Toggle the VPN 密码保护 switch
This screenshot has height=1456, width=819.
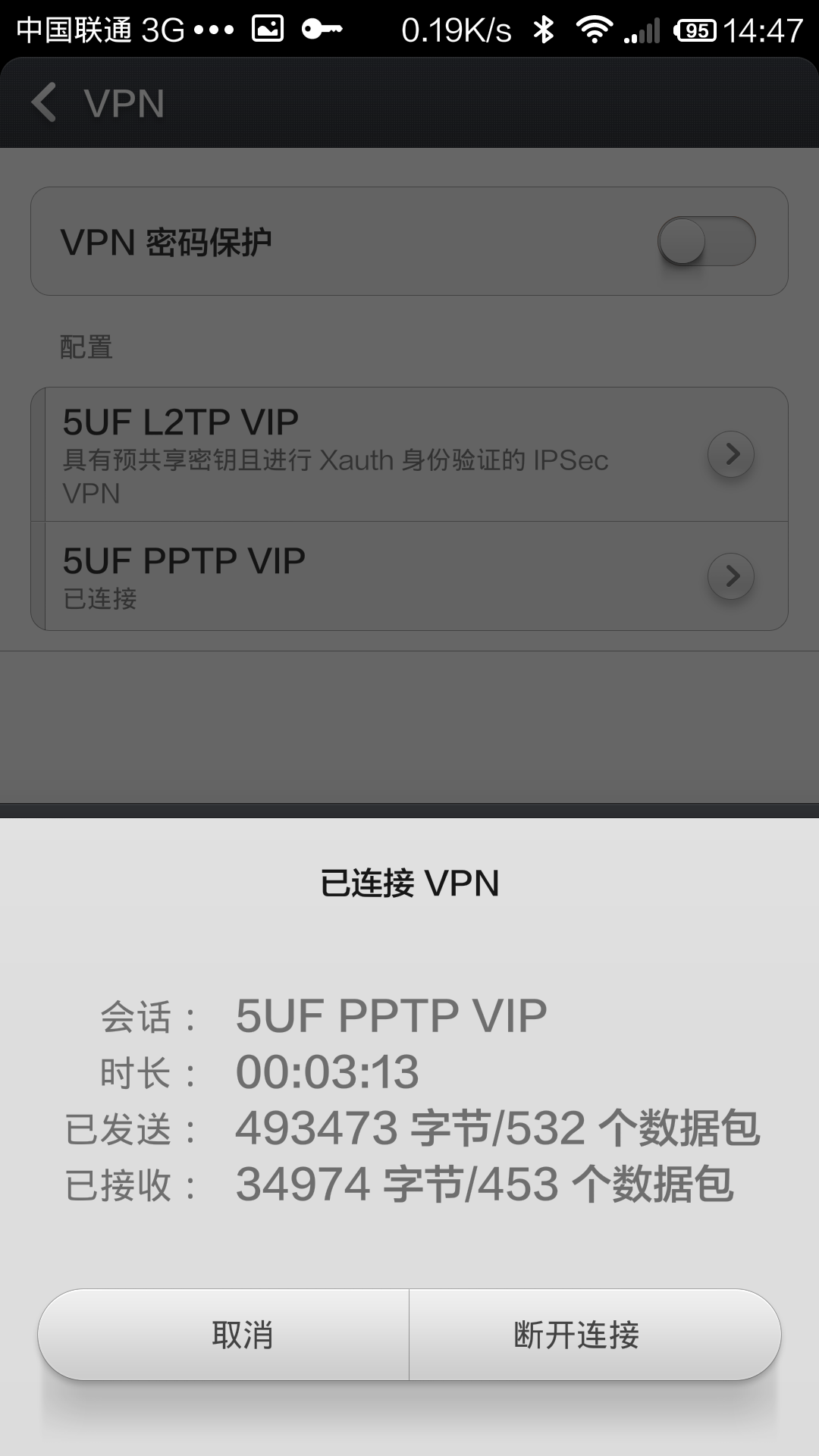[x=706, y=241]
